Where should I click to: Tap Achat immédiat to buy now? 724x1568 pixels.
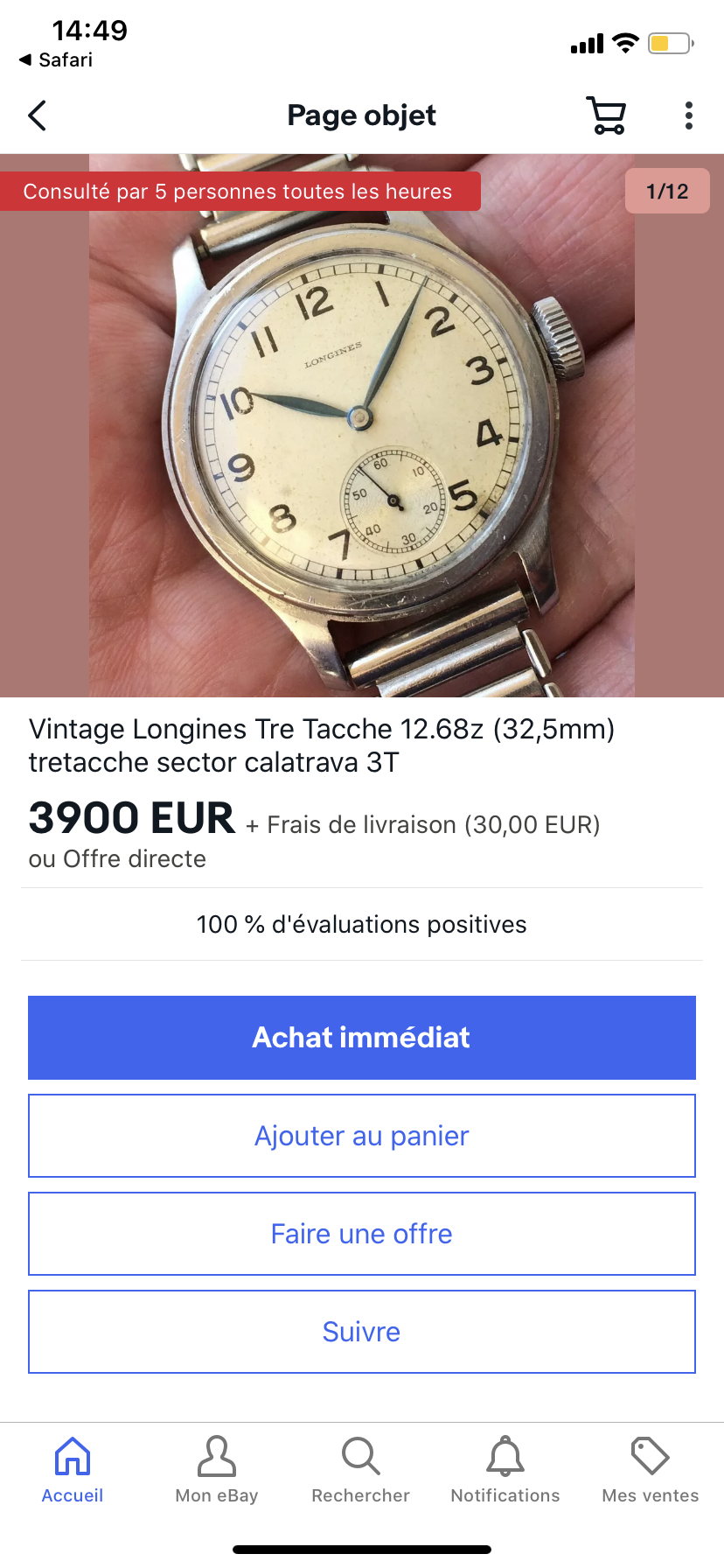pyautogui.click(x=362, y=1038)
